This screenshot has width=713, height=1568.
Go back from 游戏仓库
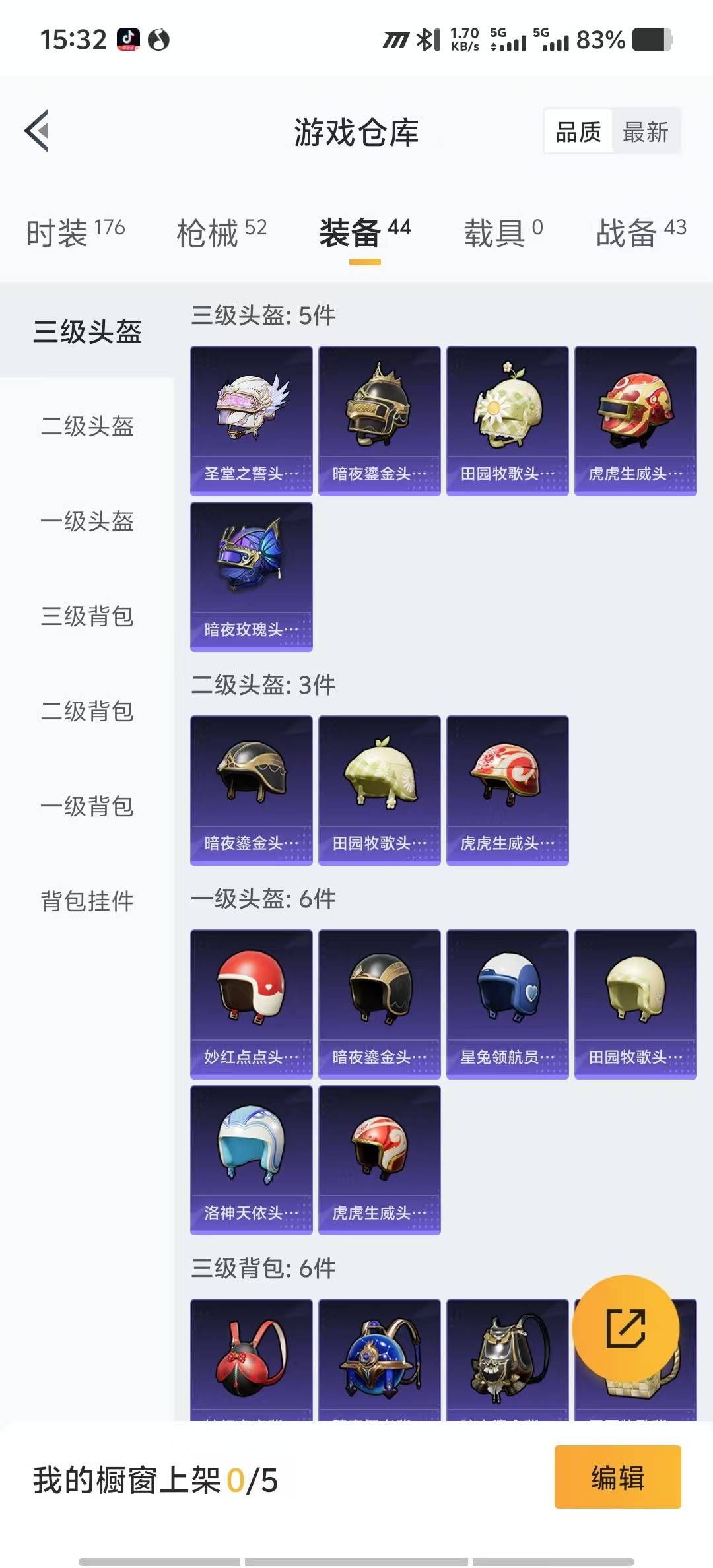[38, 131]
